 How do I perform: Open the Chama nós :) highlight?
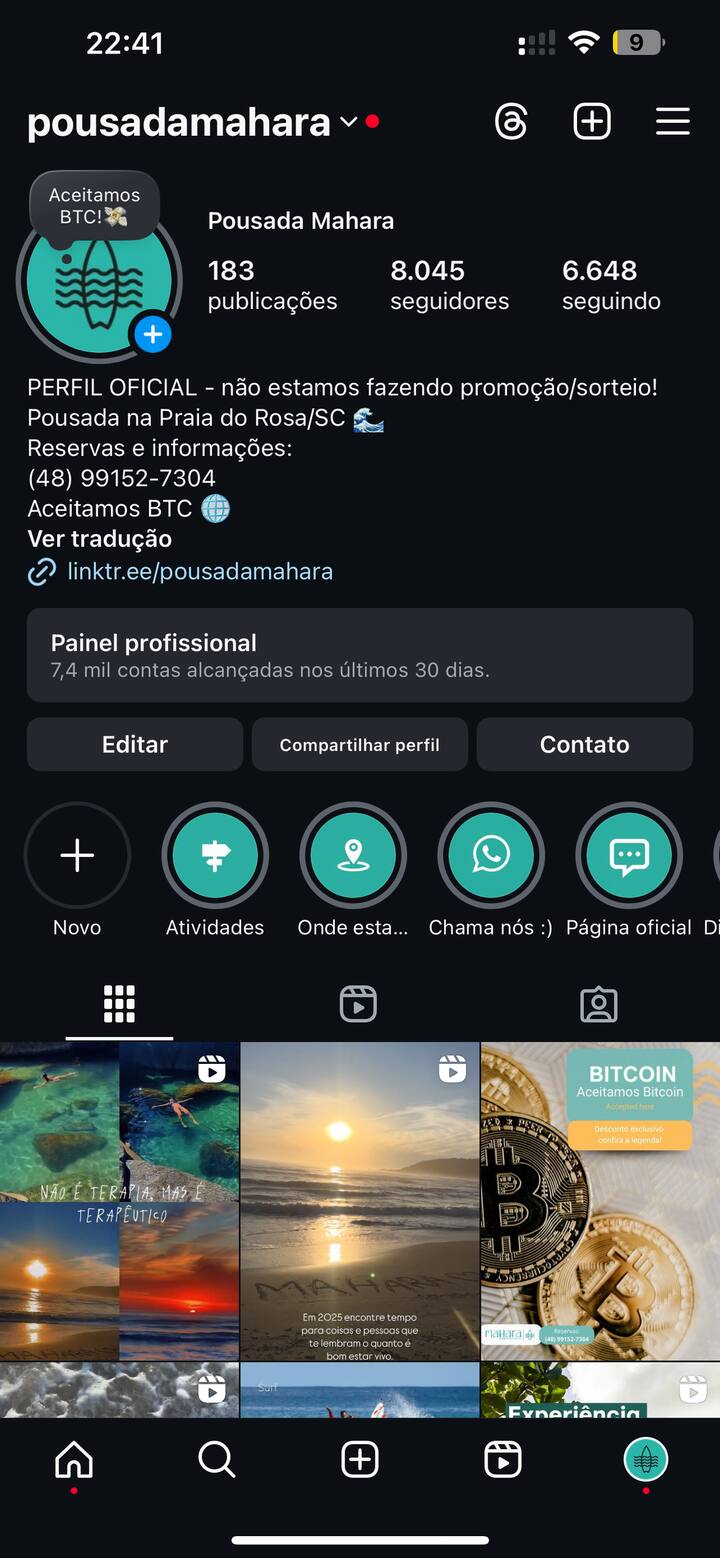tap(491, 856)
